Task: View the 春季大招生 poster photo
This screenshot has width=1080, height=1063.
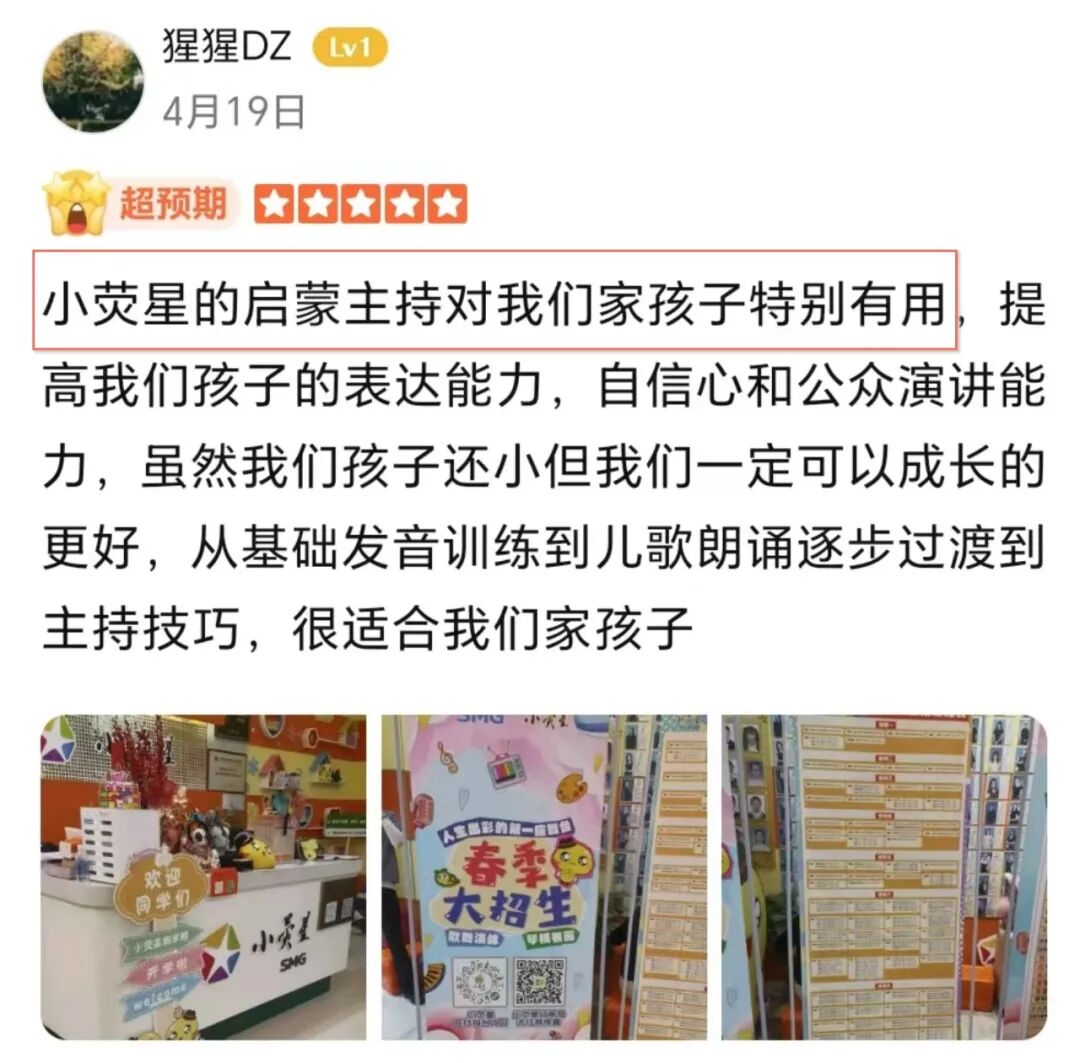Action: 544,877
